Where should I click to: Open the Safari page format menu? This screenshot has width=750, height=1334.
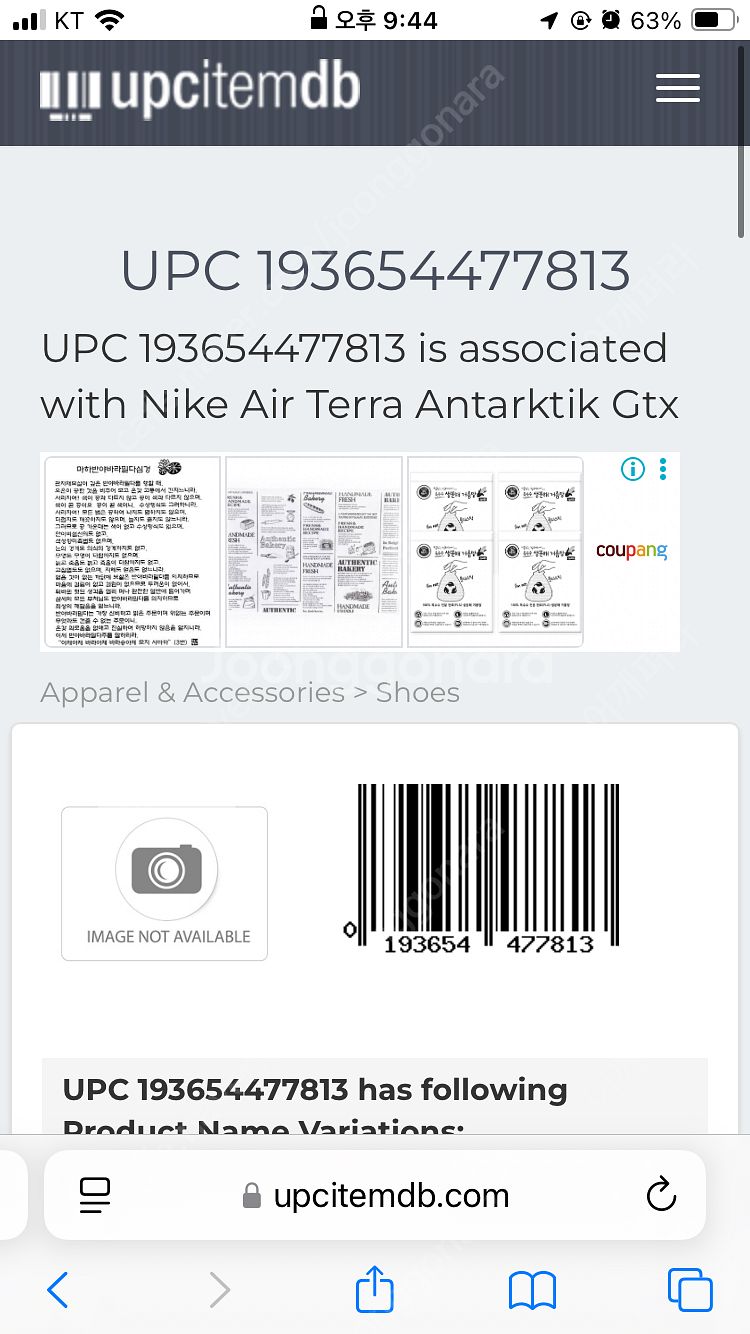(x=95, y=1195)
